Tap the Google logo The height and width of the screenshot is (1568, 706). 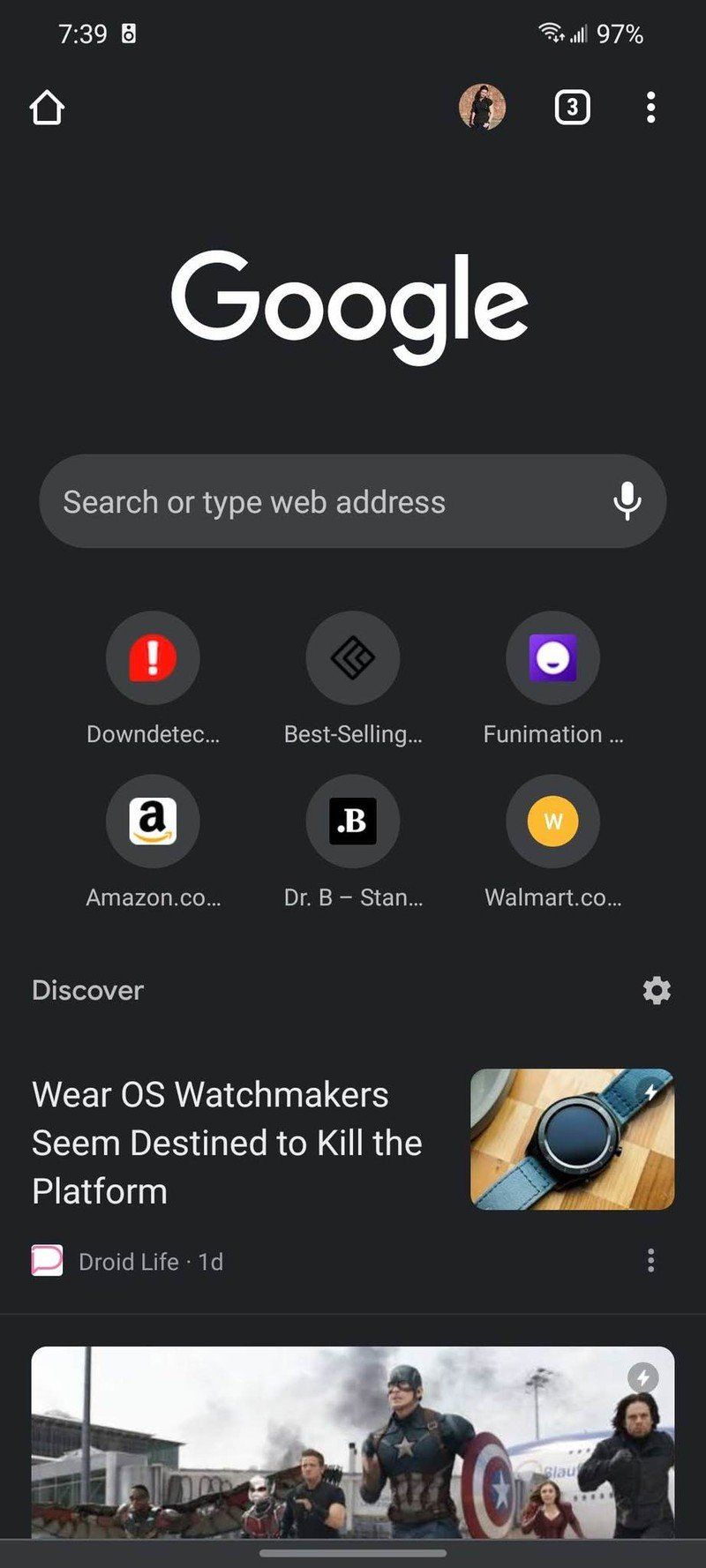(353, 300)
